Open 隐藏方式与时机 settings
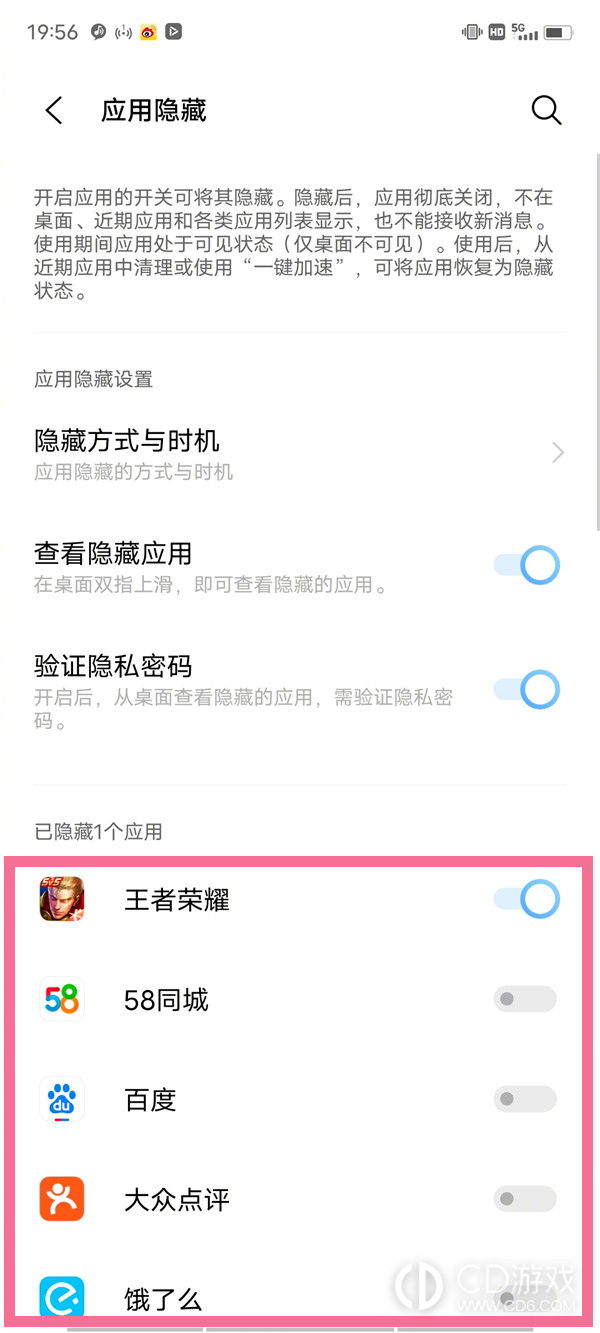600x1333 pixels. pyautogui.click(x=300, y=453)
